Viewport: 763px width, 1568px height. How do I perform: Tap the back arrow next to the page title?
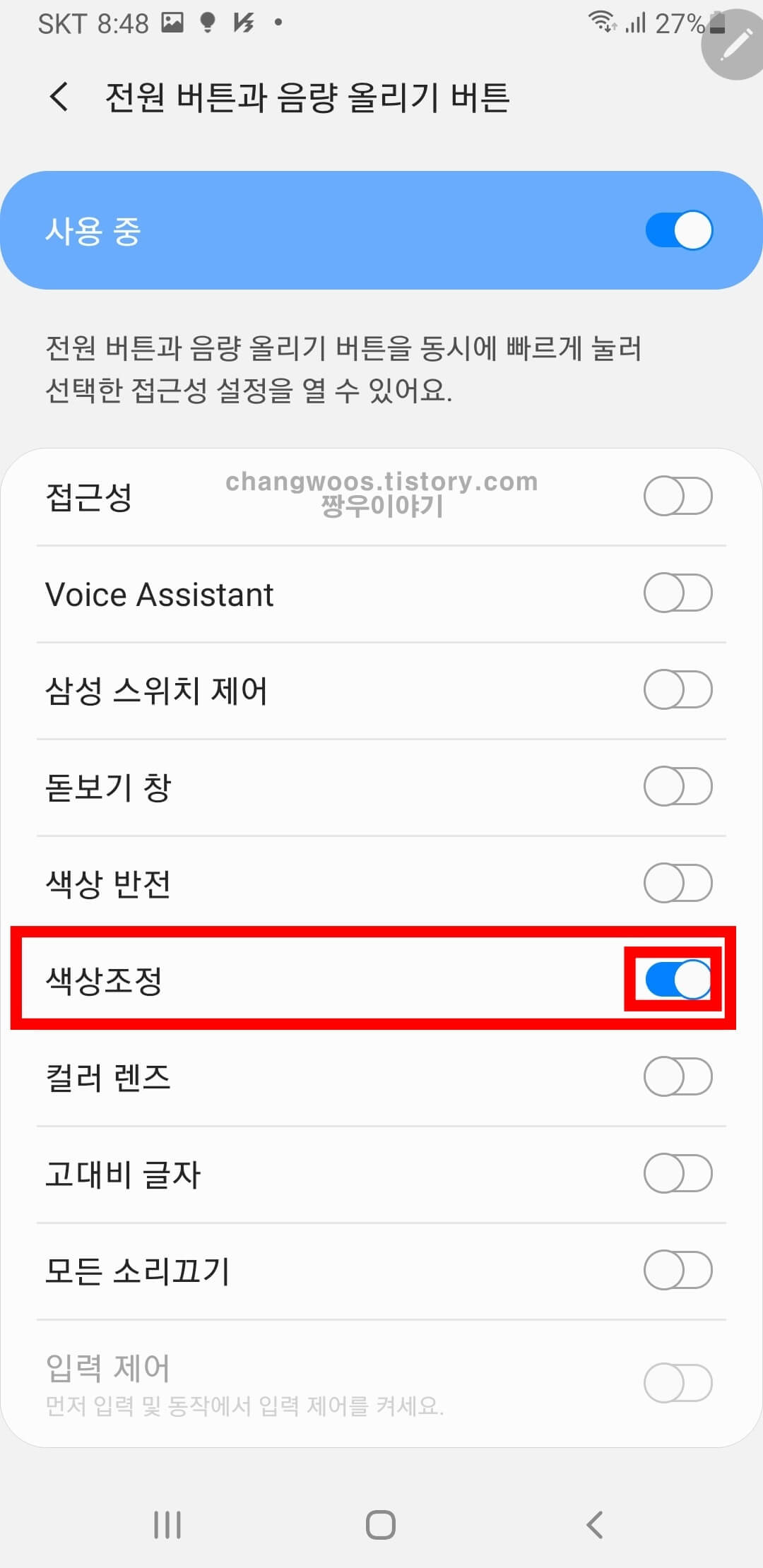tap(59, 97)
